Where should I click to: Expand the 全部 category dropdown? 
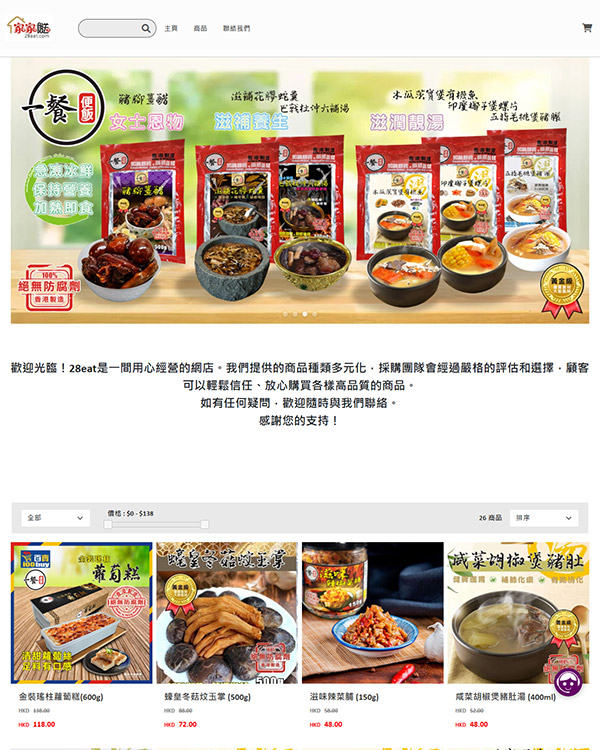coord(55,518)
